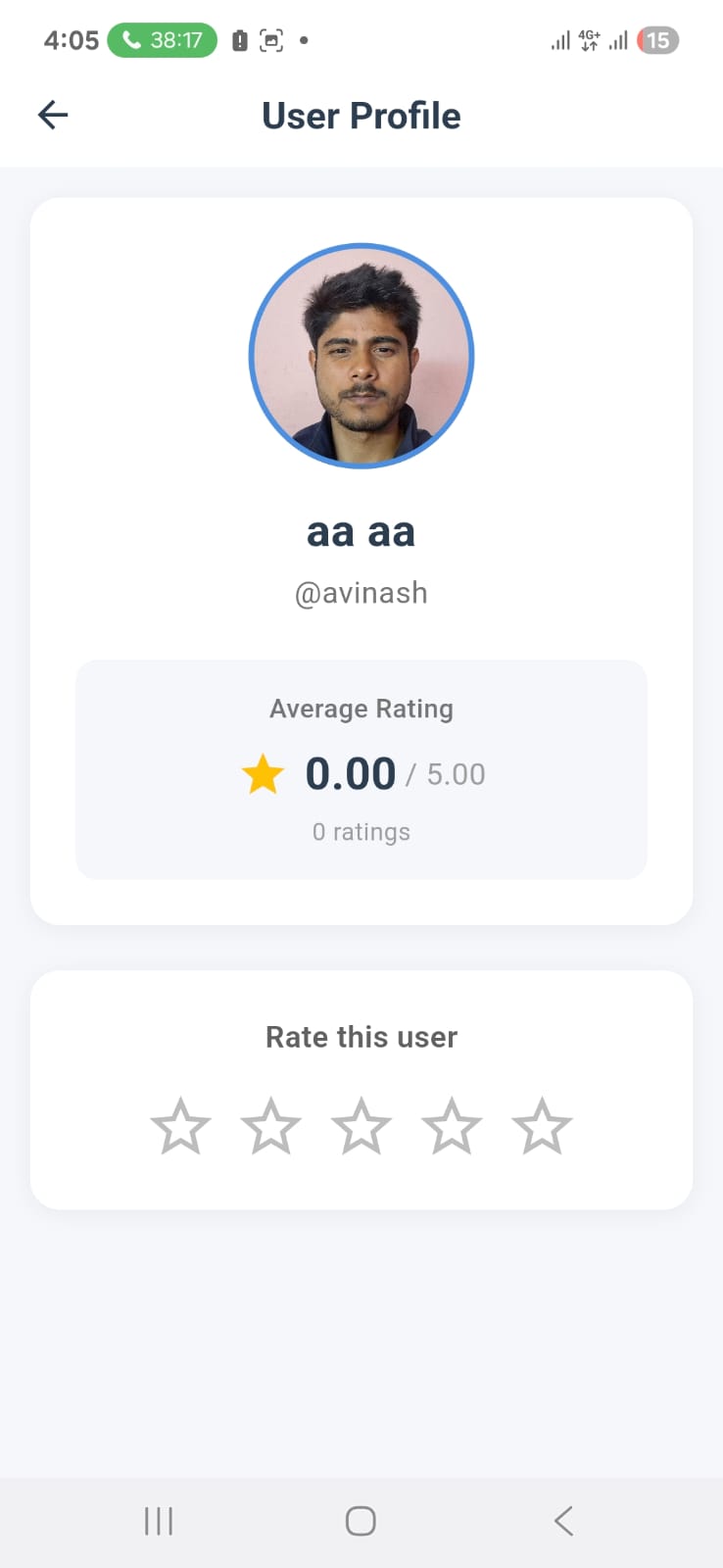Image resolution: width=723 pixels, height=1568 pixels.
Task: Tap the home button in navigation bar
Action: (x=360, y=1521)
